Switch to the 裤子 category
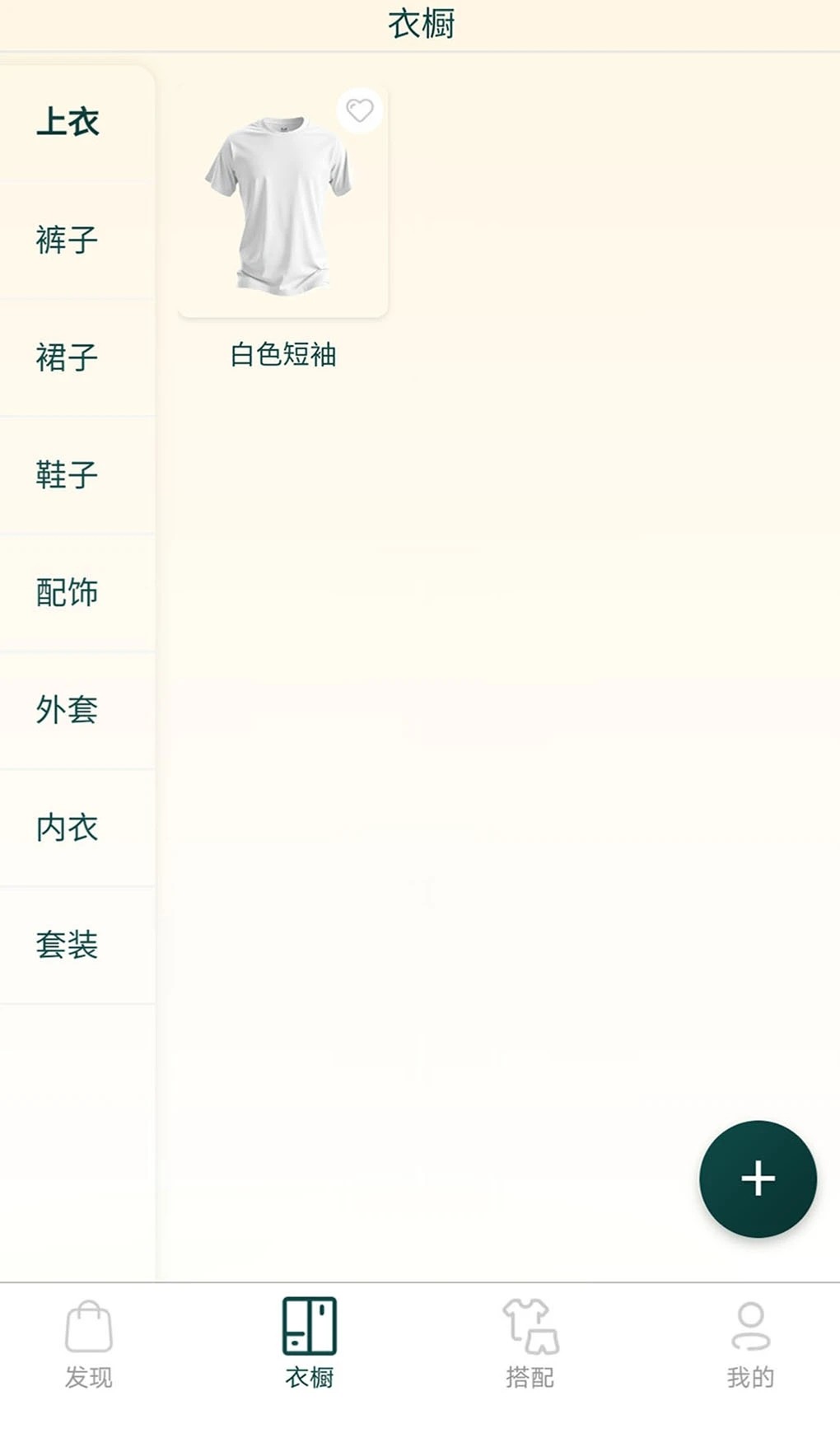Screen dimensions: 840x1433 point(68,240)
